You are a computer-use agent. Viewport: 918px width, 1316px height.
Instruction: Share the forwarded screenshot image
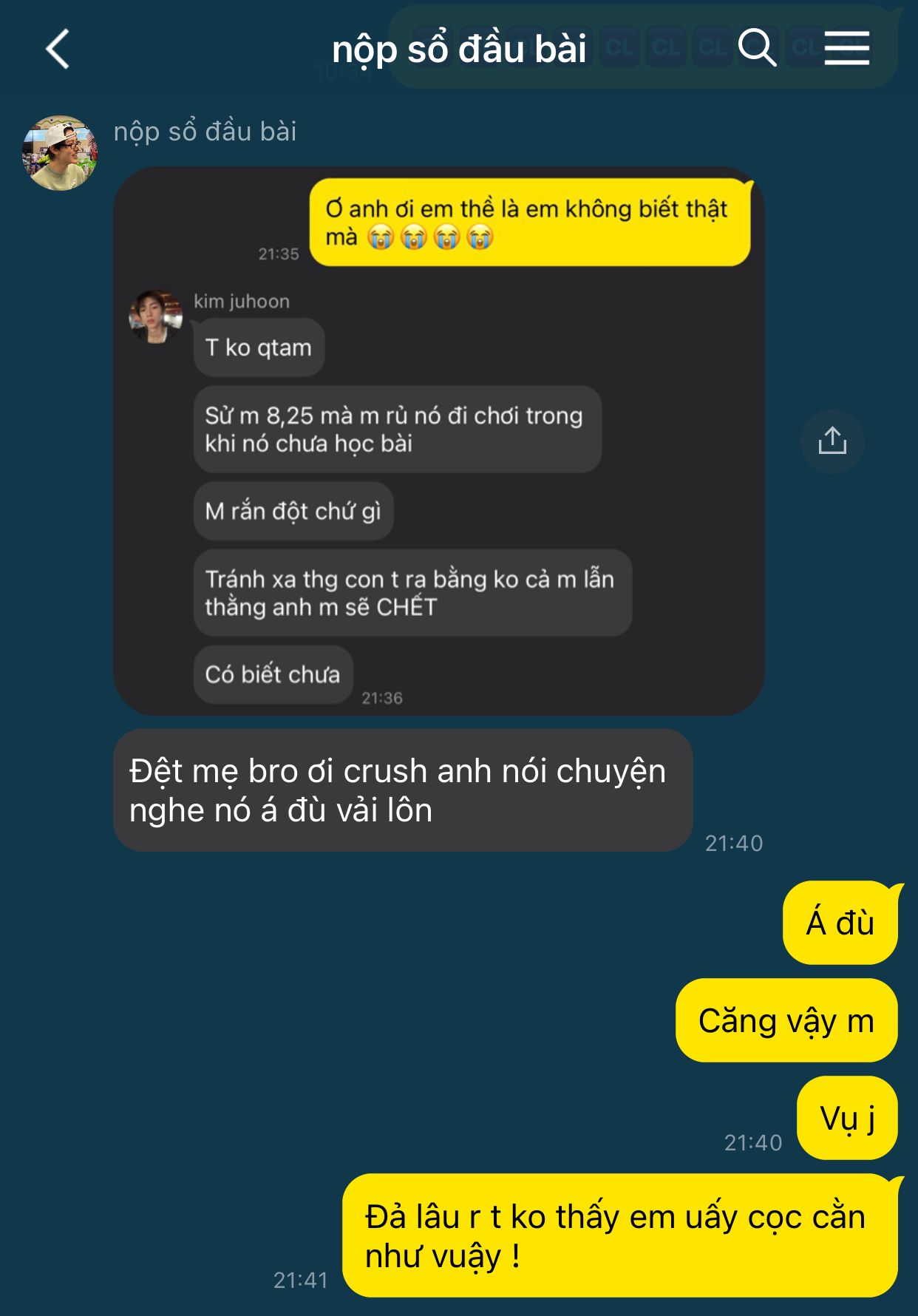(x=832, y=441)
